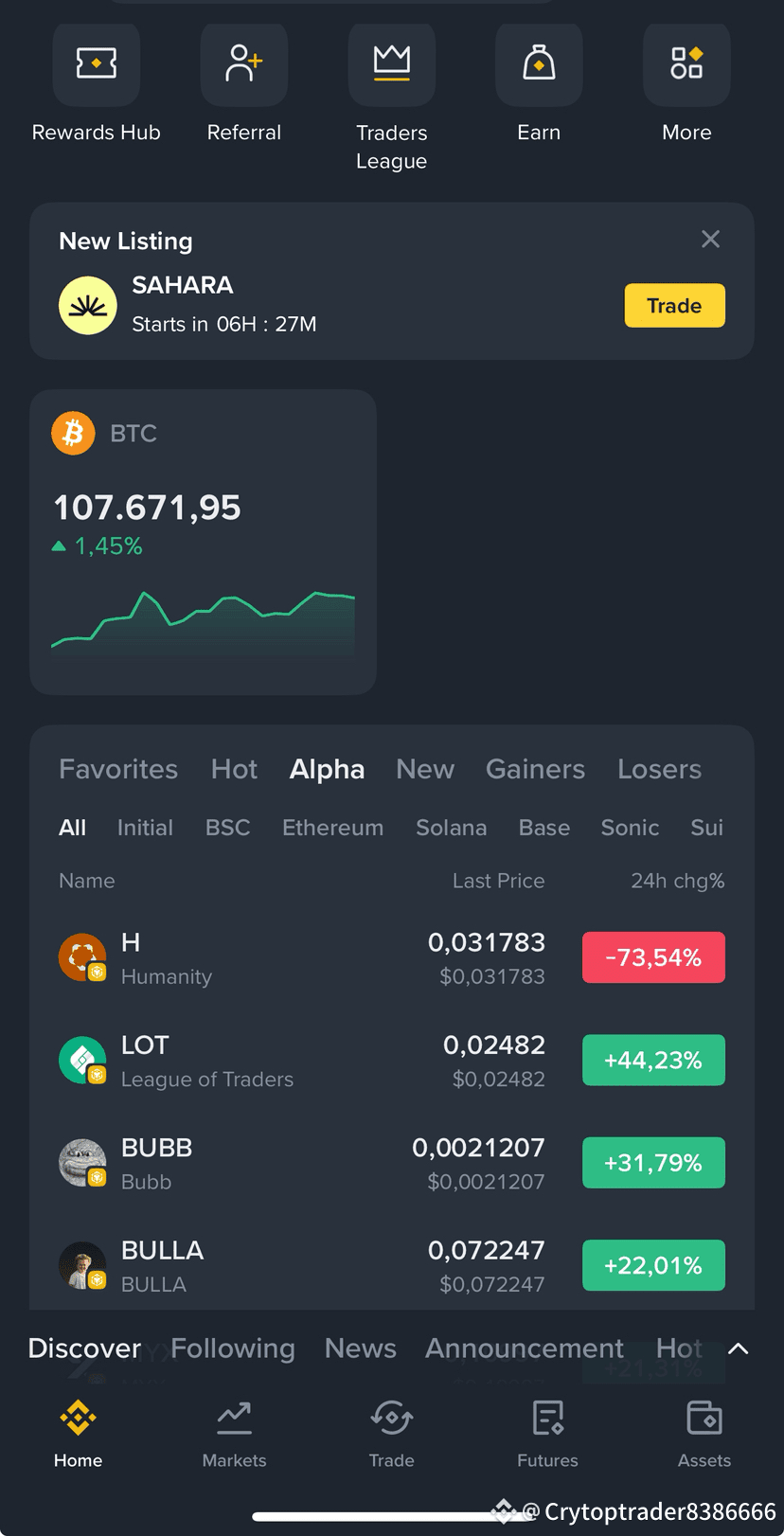Open the Earn shortcut
Image resolution: width=784 pixels, height=1536 pixels.
coord(539,85)
